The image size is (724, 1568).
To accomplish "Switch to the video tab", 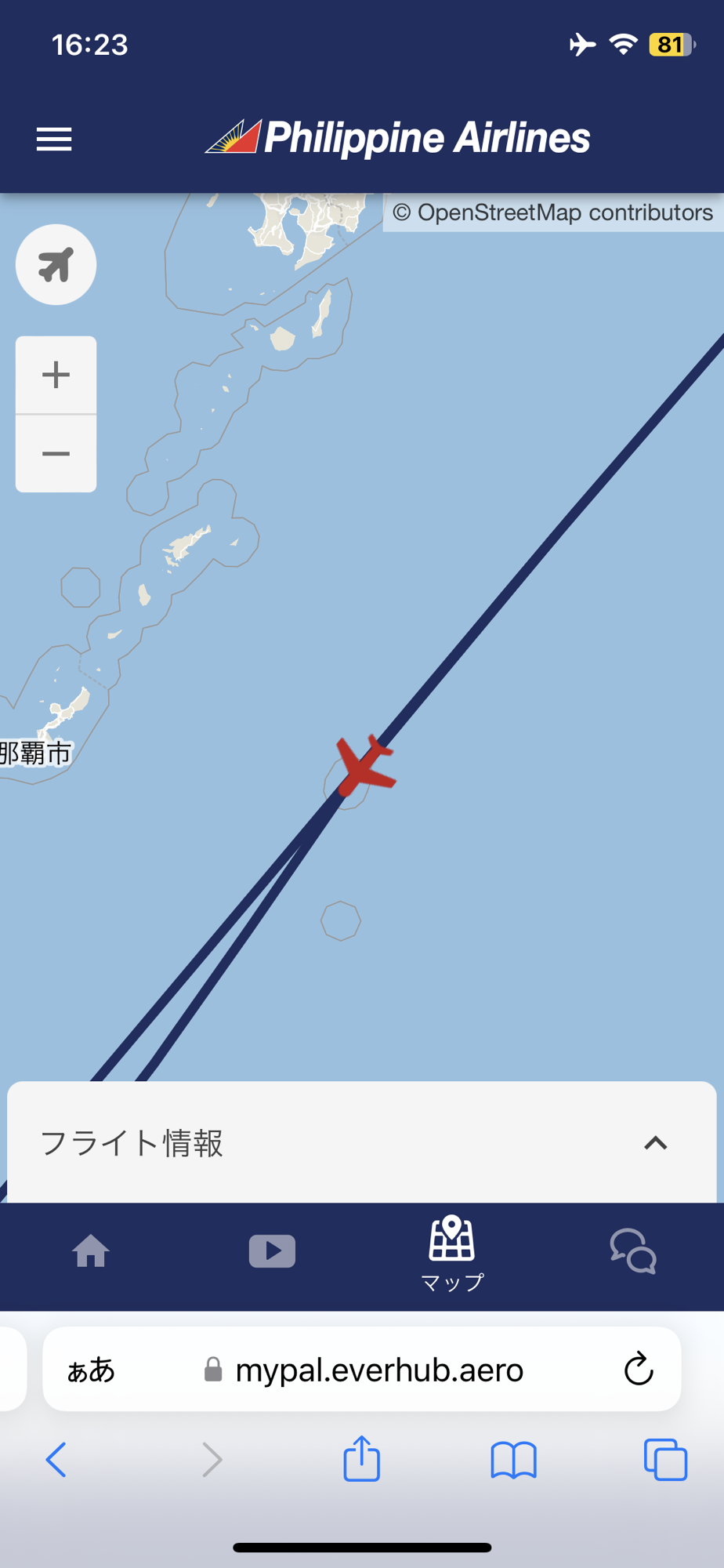I will tap(272, 1250).
